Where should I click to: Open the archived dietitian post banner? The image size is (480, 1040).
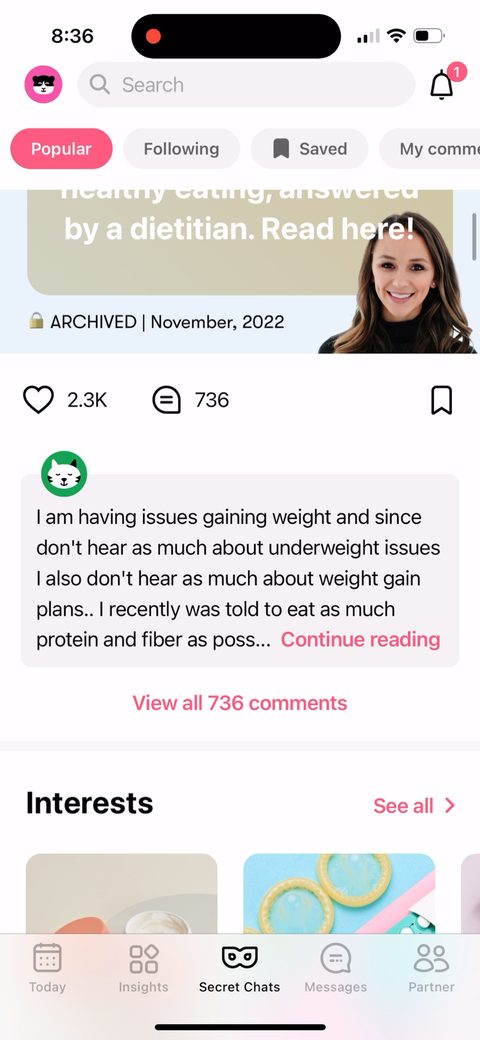click(x=240, y=271)
